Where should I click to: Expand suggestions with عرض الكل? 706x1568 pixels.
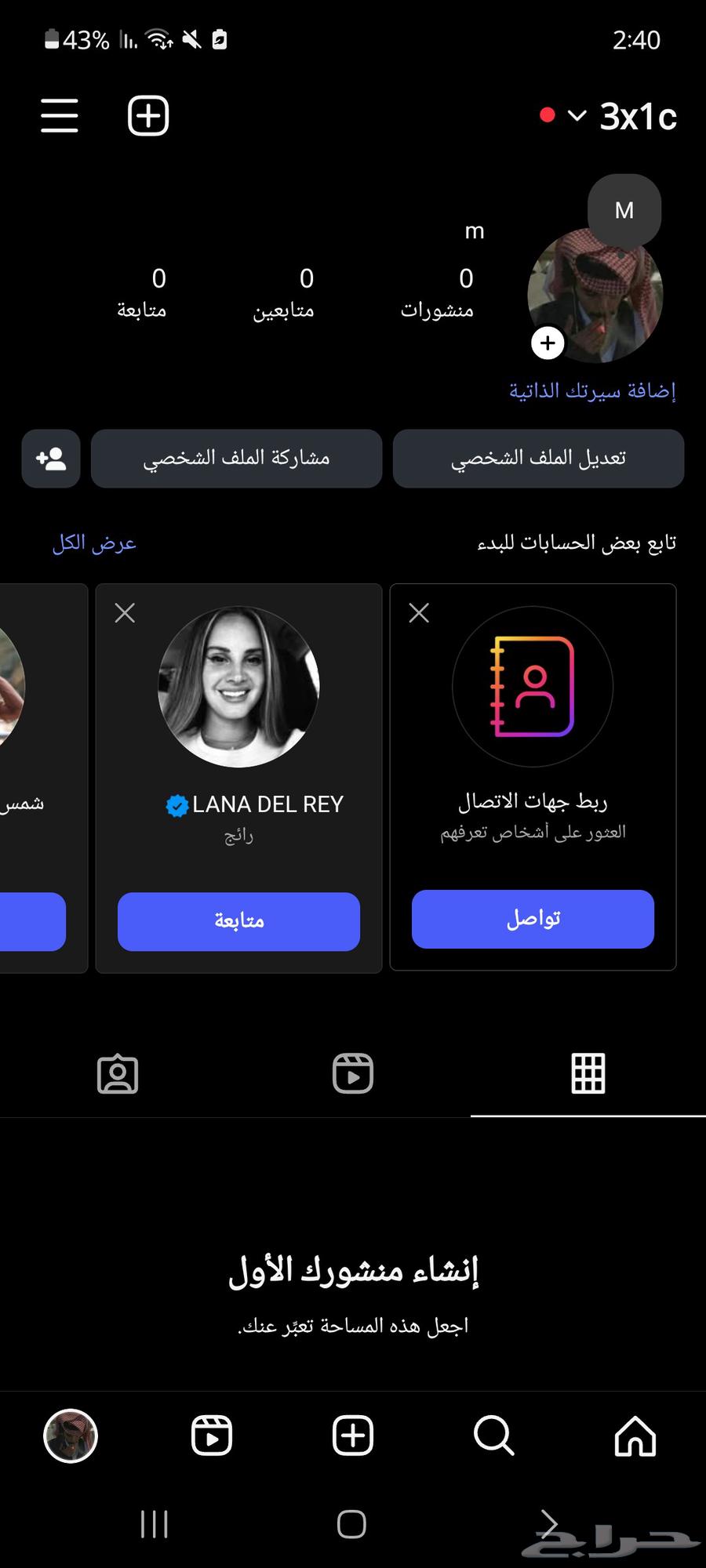pos(94,542)
